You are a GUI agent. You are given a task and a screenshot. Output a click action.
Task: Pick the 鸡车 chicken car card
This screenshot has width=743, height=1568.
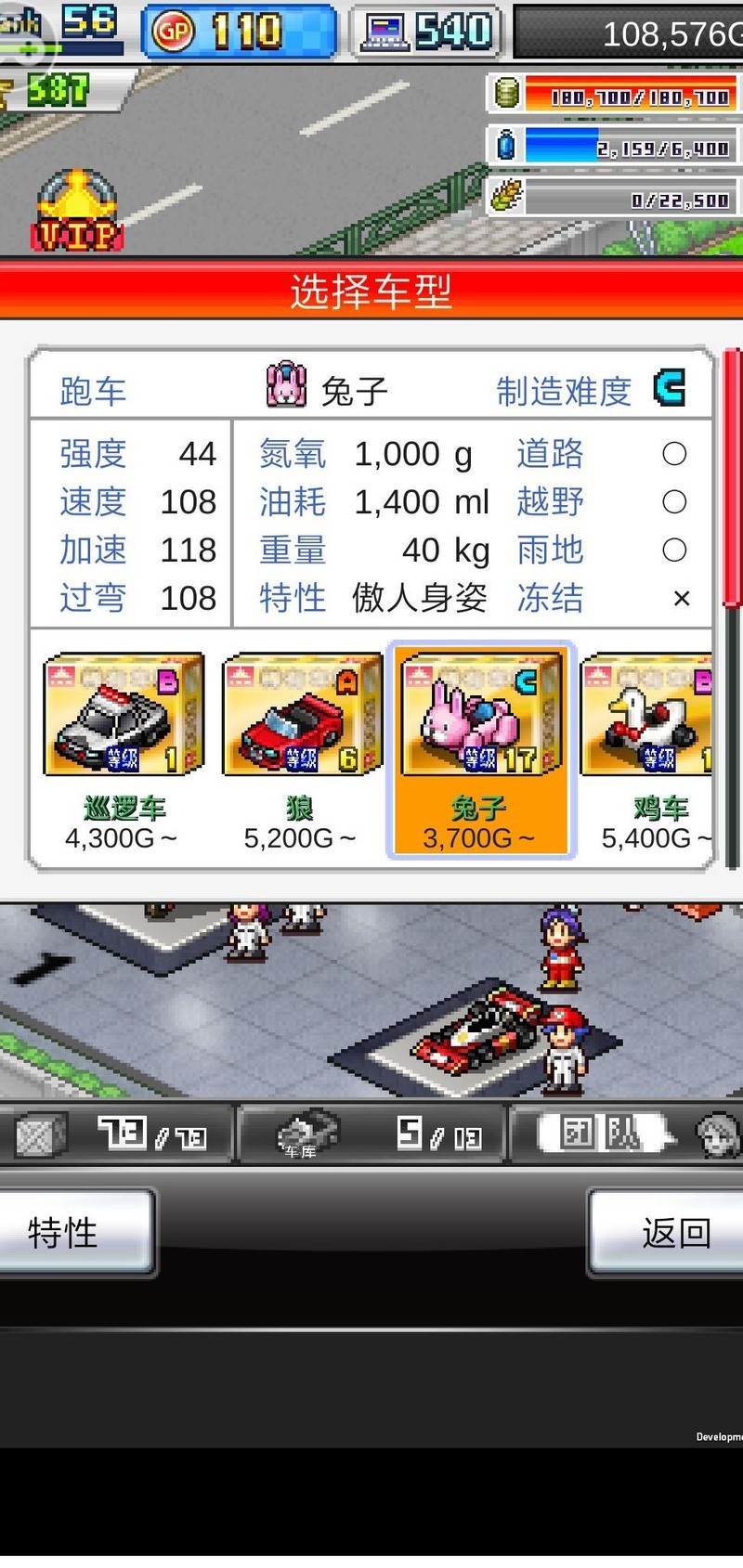(650, 749)
